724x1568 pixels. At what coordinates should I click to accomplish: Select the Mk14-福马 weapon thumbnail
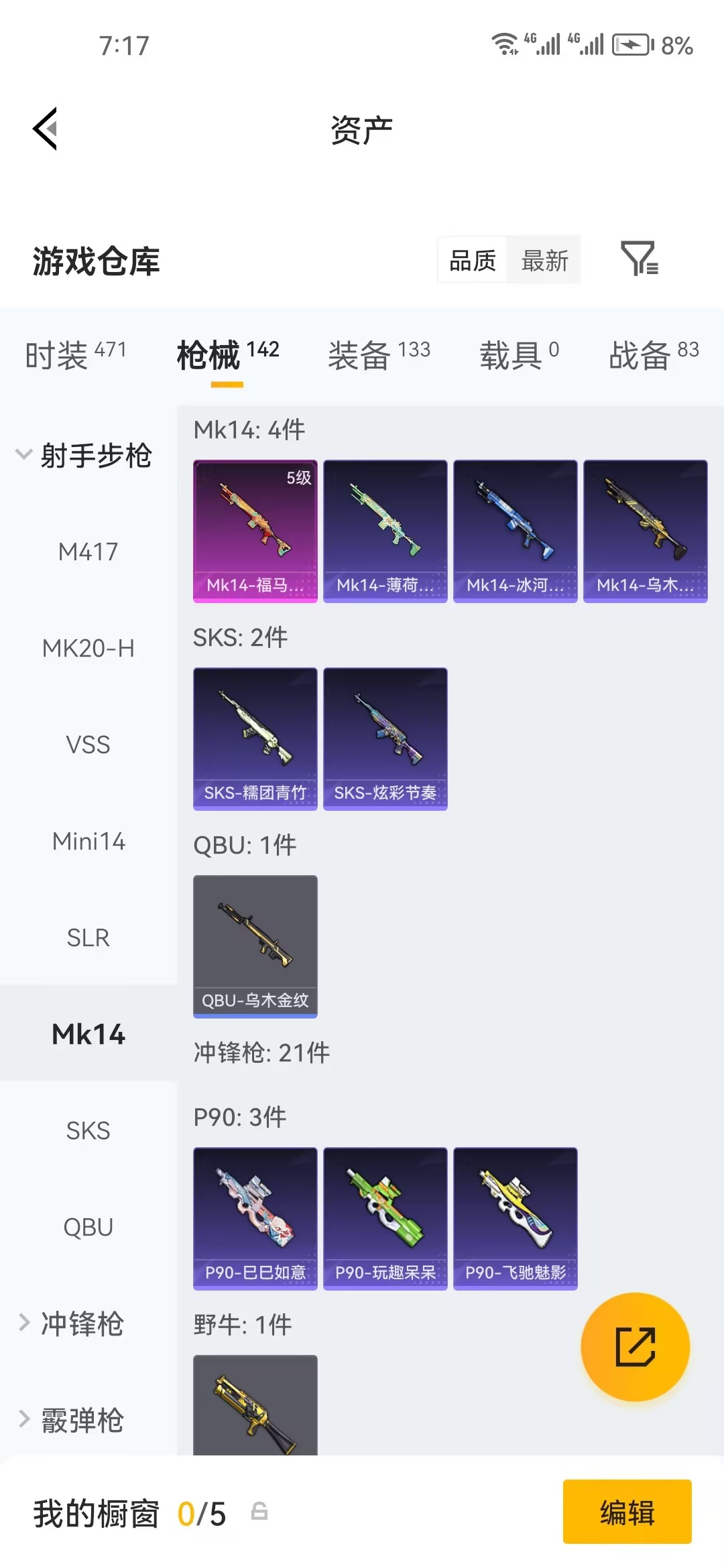(x=255, y=531)
